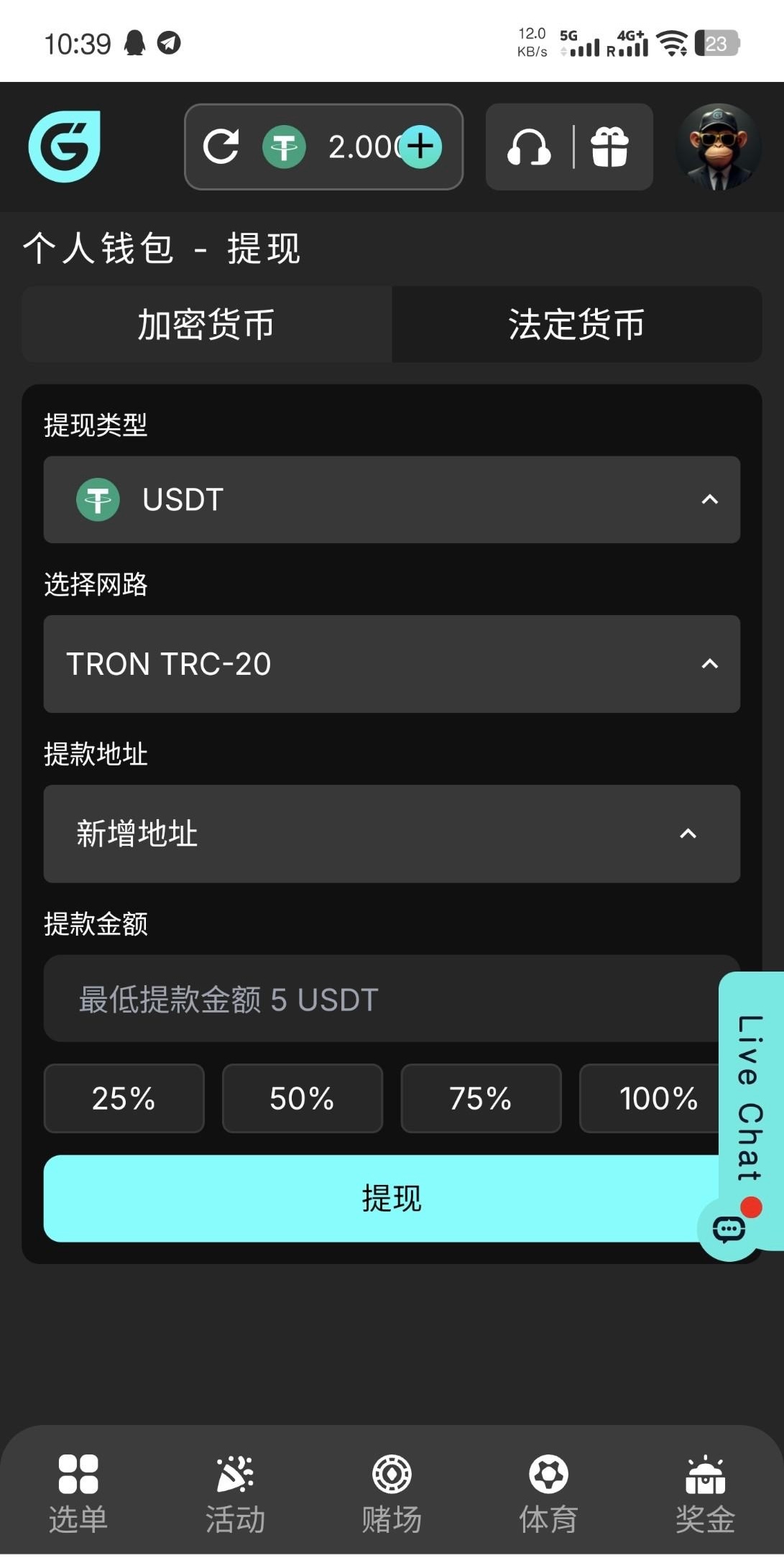Expand the 新增地址 address dropdown
This screenshot has height=1563, width=784.
(392, 834)
